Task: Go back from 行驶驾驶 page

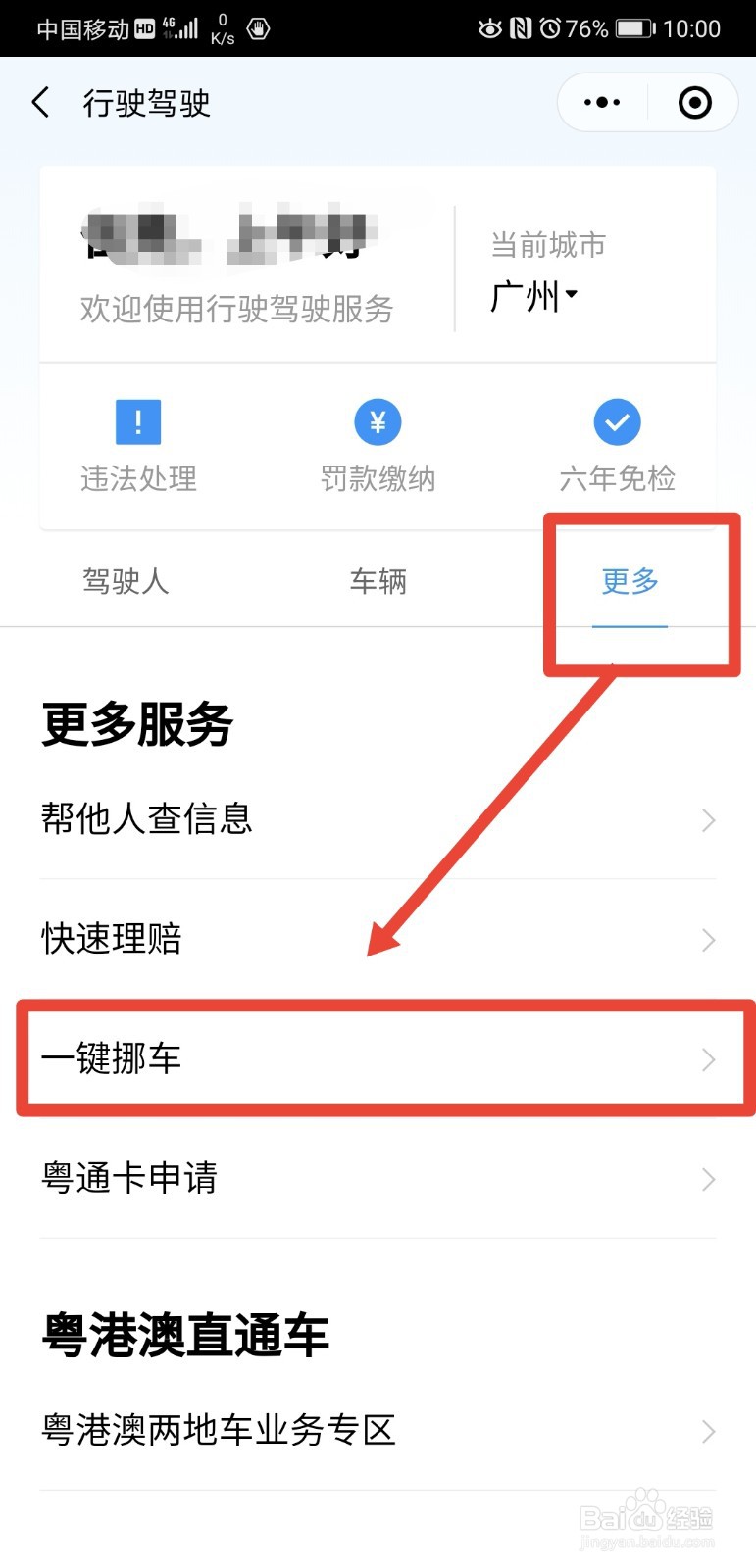Action: click(41, 102)
